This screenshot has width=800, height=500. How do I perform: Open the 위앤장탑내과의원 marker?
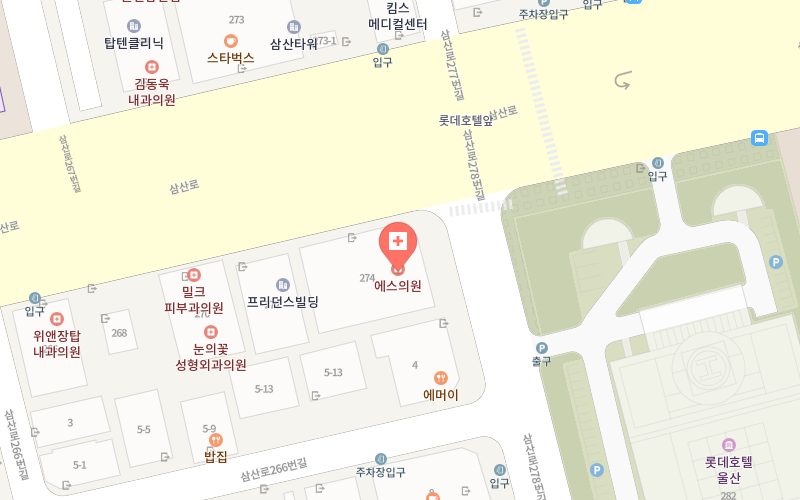point(57,319)
